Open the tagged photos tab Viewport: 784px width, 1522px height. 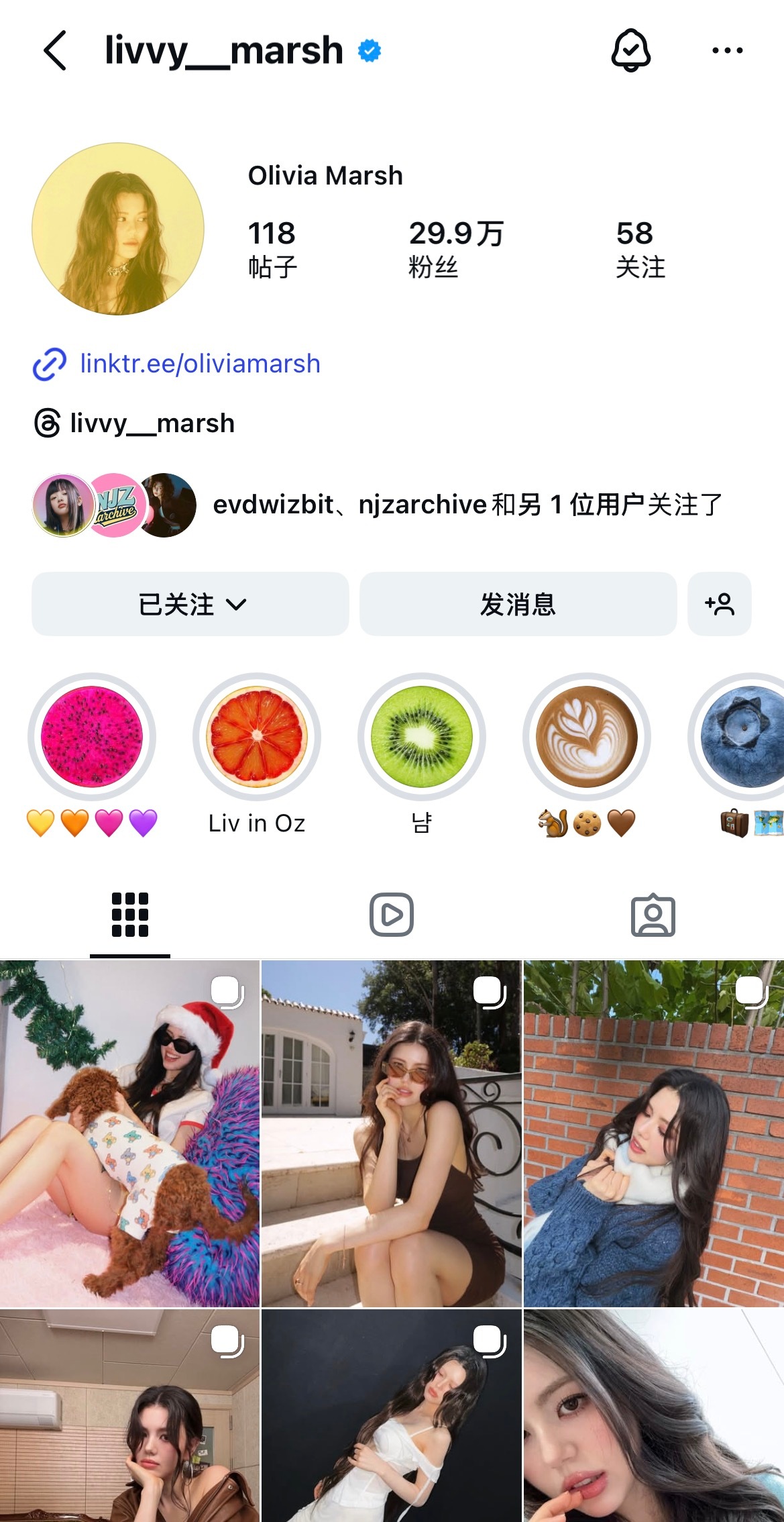click(653, 914)
